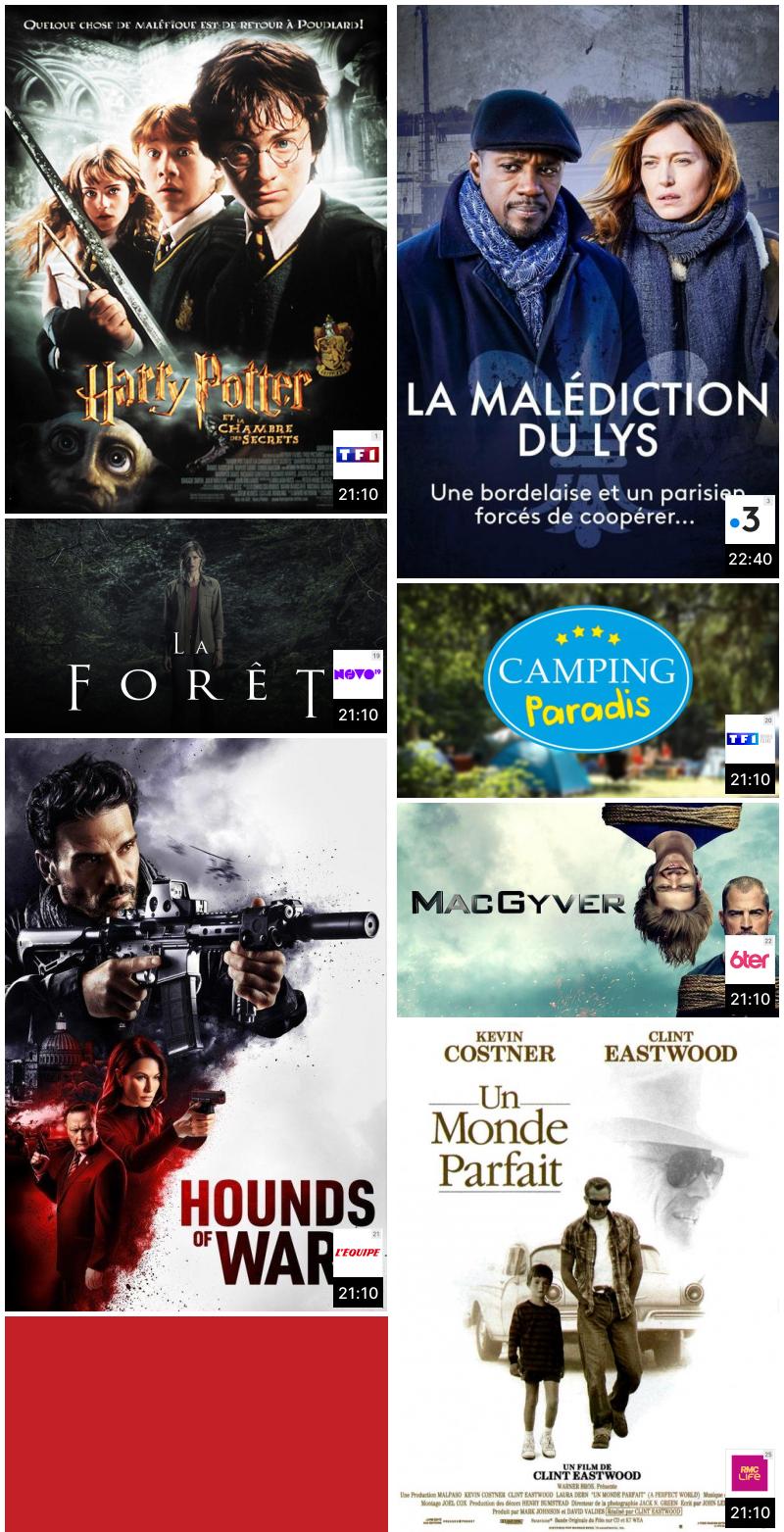Open La Forêt program card
The width and height of the screenshot is (784, 1532).
[x=196, y=625]
